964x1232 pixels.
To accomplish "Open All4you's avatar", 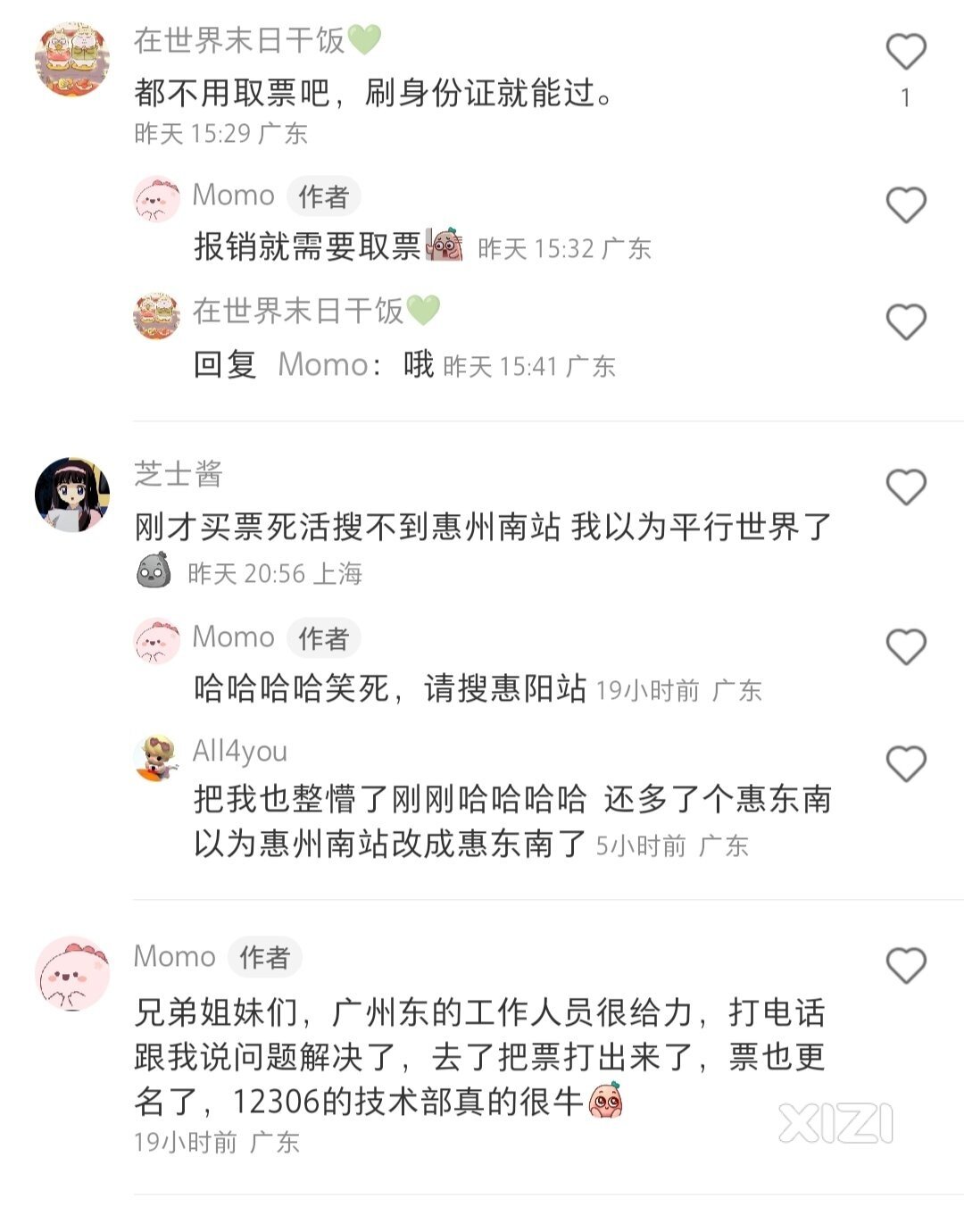I will tap(156, 758).
